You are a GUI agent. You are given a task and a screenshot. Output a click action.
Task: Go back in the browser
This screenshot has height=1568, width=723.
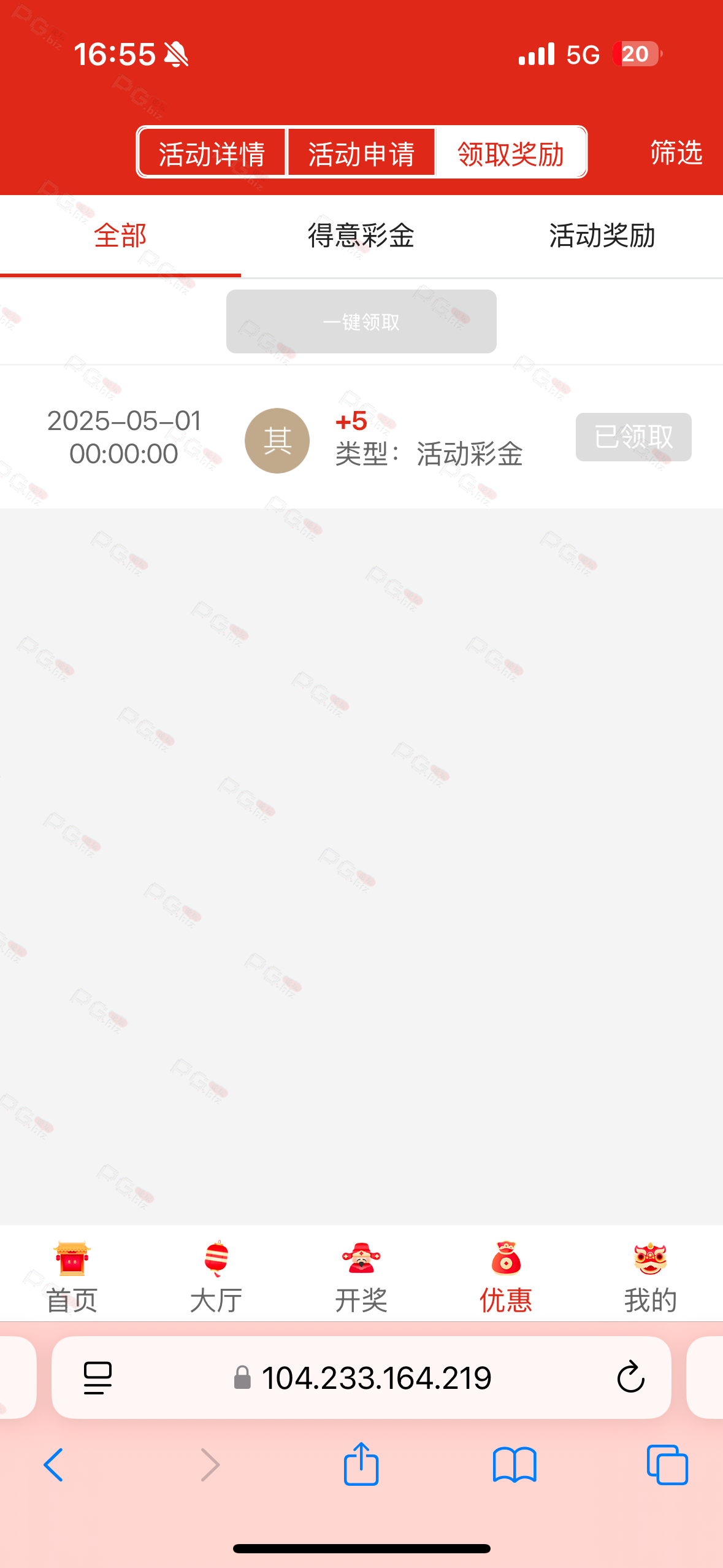coord(53,1465)
